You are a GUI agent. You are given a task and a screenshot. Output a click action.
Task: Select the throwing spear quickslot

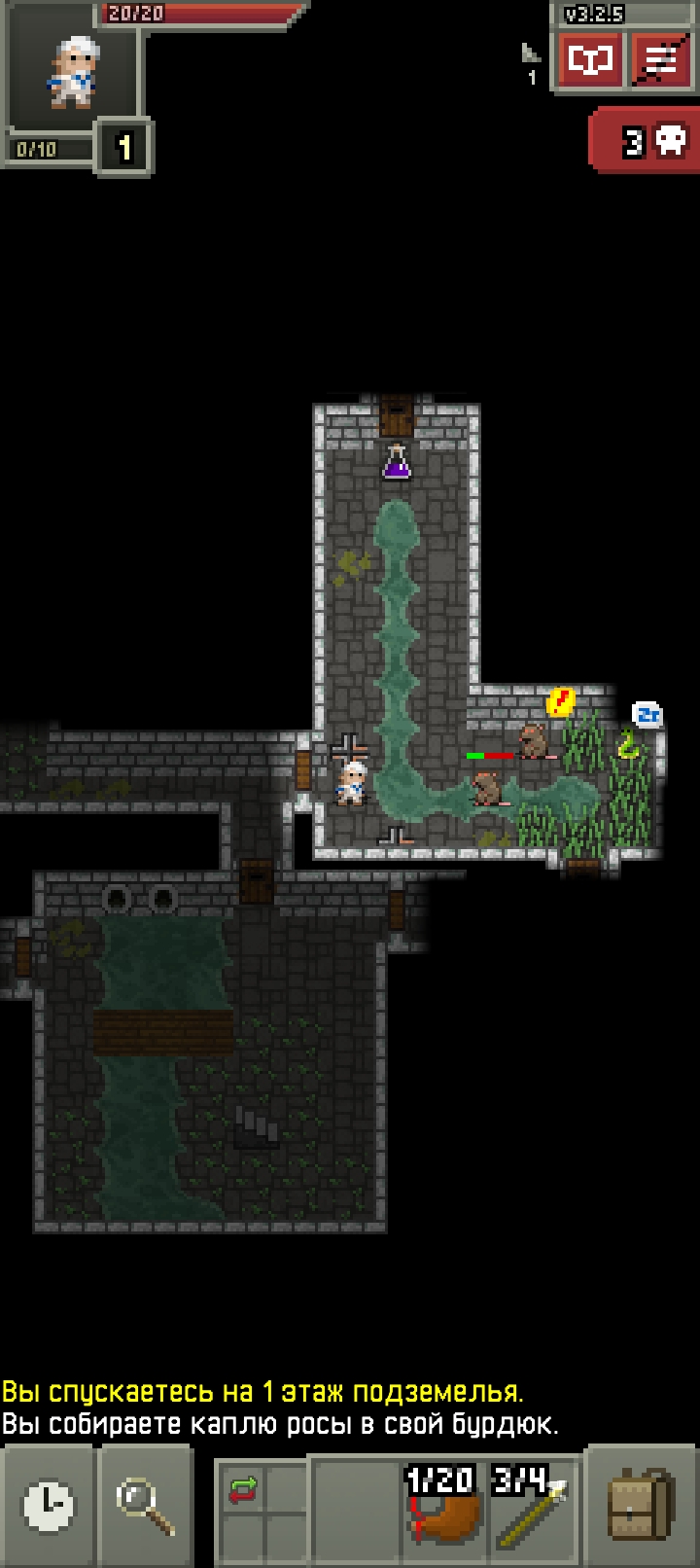coord(532,1511)
